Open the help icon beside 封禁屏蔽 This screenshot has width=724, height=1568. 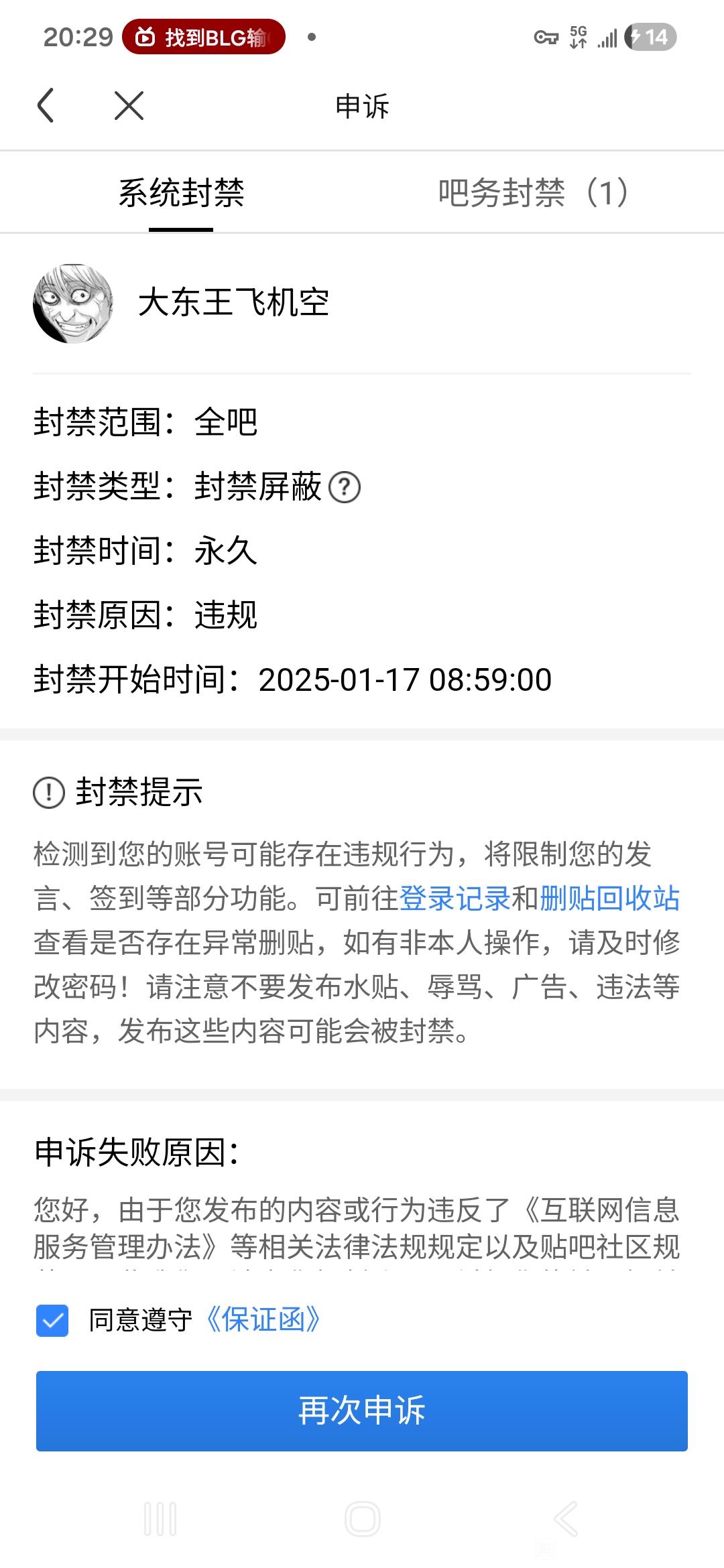pos(345,487)
